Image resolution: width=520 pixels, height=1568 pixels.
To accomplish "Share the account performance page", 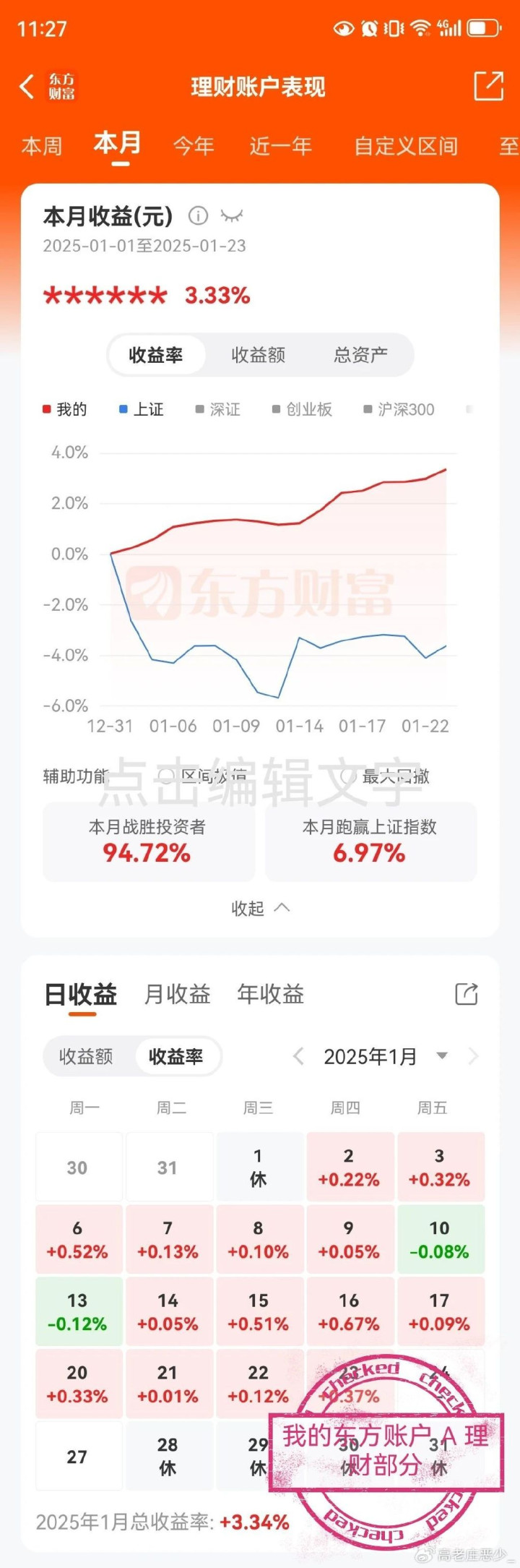I will (x=488, y=86).
